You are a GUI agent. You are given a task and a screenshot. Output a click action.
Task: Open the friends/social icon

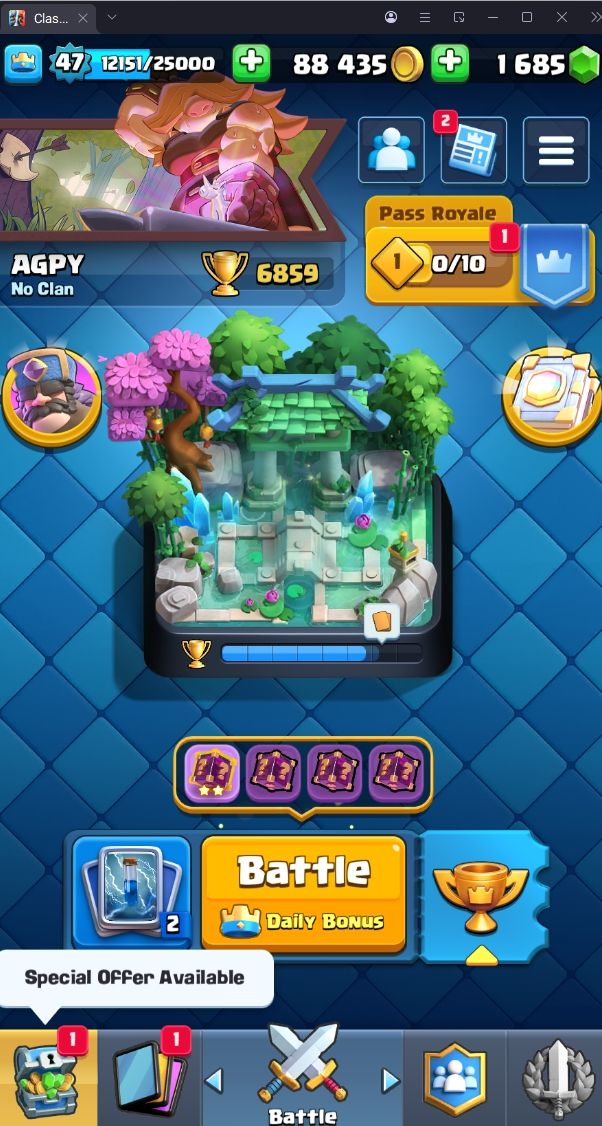(x=391, y=150)
